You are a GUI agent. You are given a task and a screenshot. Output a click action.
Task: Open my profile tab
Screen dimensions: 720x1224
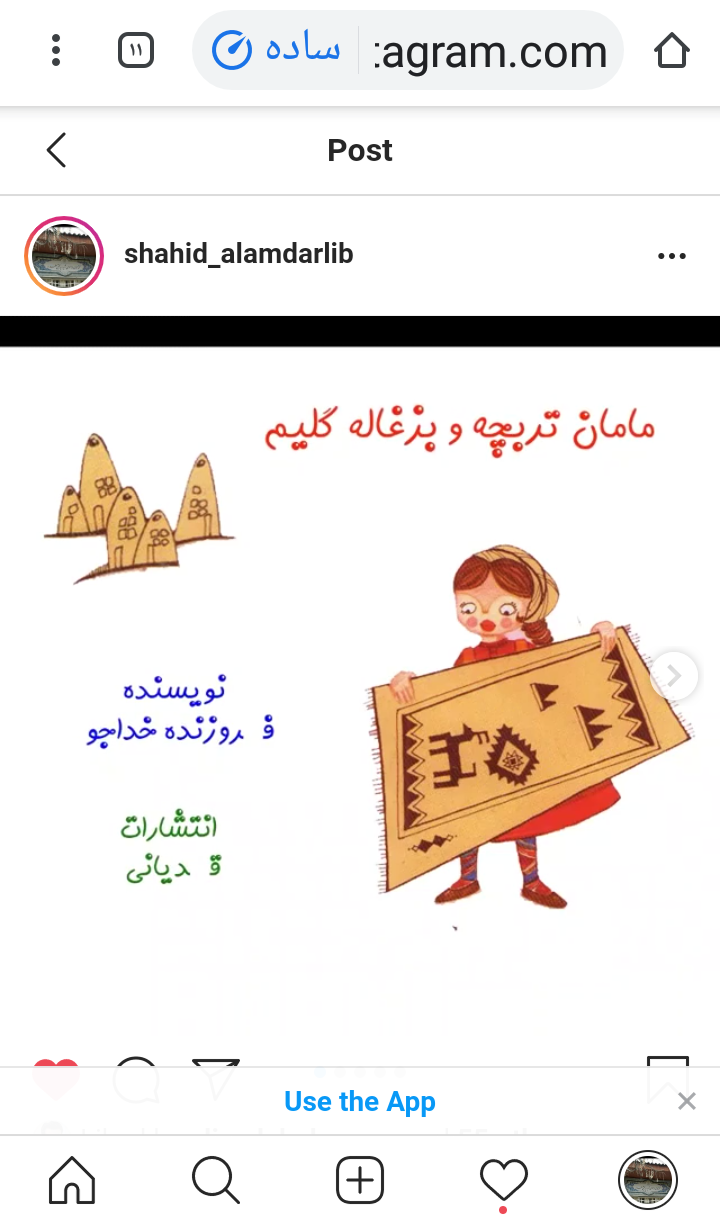(x=647, y=1181)
